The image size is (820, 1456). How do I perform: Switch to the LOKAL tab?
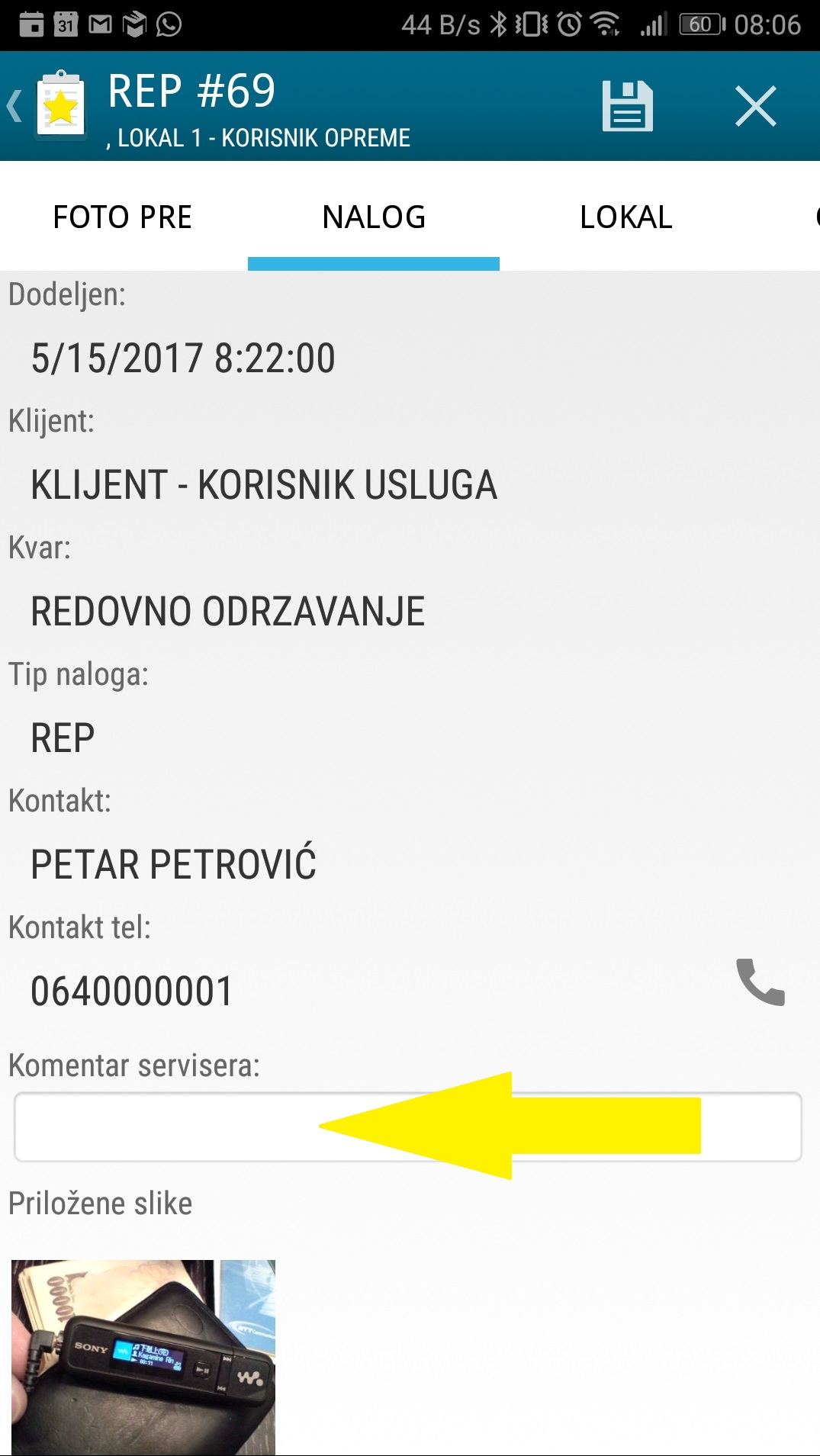point(625,217)
